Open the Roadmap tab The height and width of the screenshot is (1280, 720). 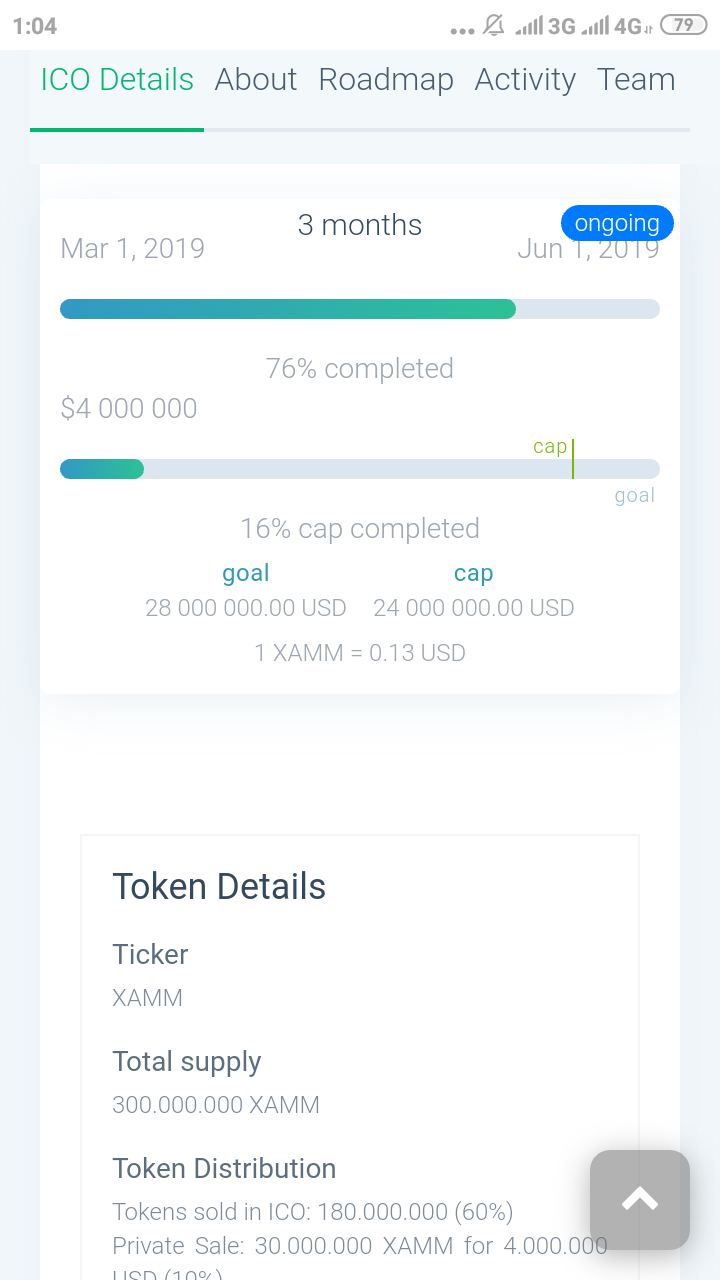pos(386,80)
